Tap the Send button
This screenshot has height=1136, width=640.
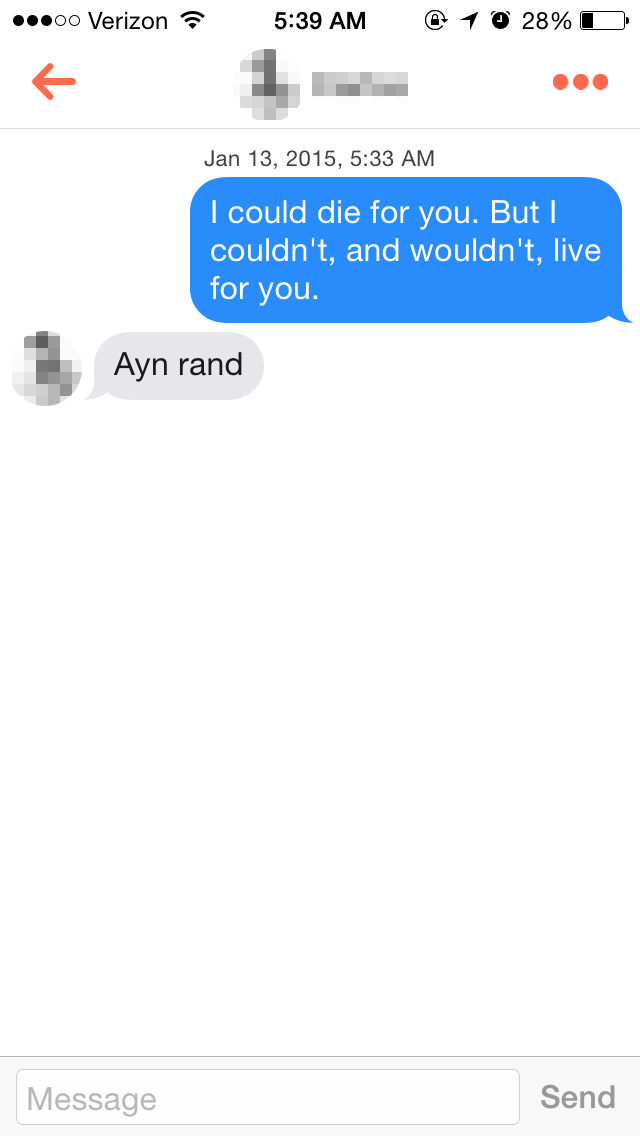(x=578, y=1097)
